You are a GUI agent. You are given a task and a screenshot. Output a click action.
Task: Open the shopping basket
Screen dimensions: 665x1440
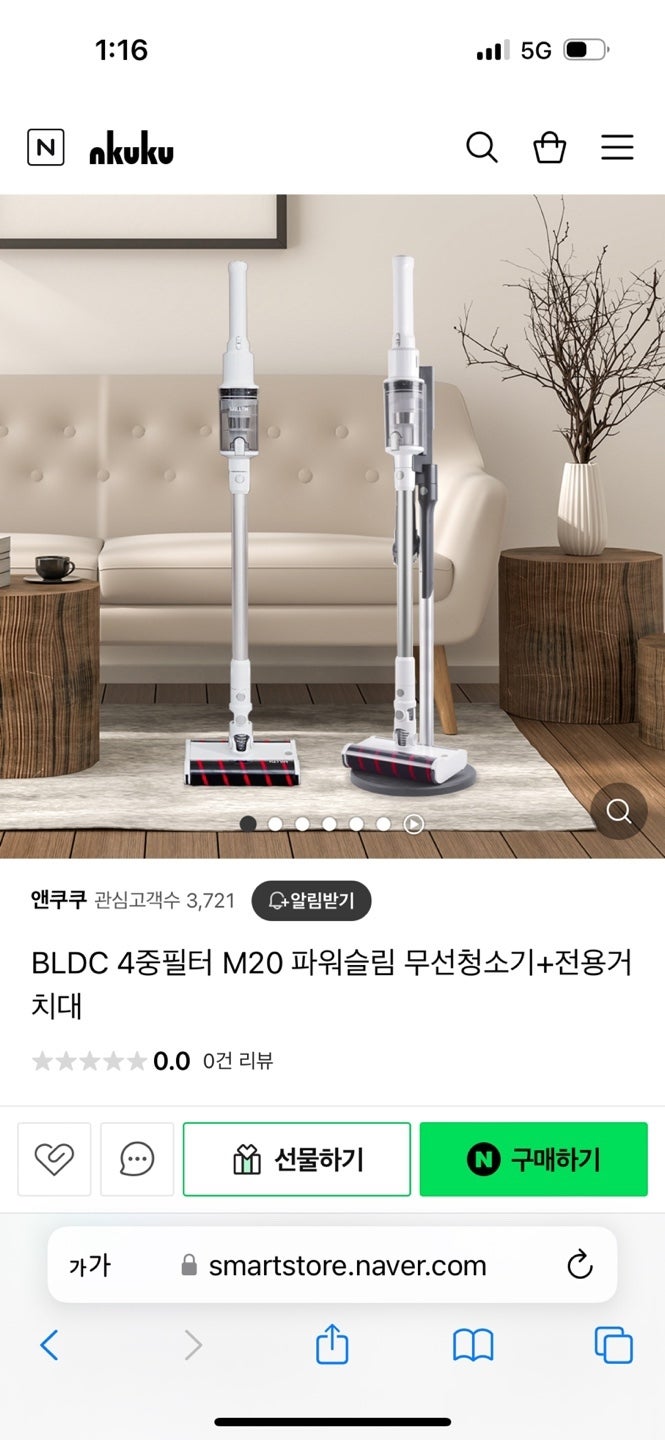pyautogui.click(x=549, y=148)
